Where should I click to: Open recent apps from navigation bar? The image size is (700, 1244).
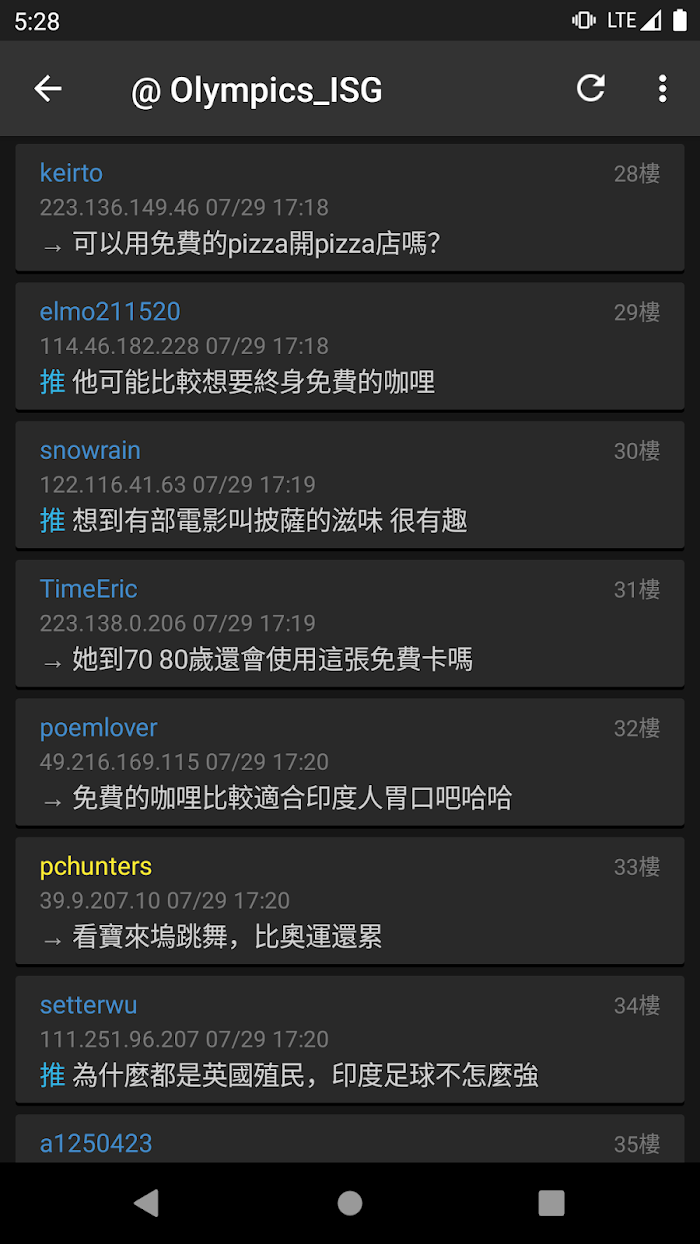pos(552,1203)
